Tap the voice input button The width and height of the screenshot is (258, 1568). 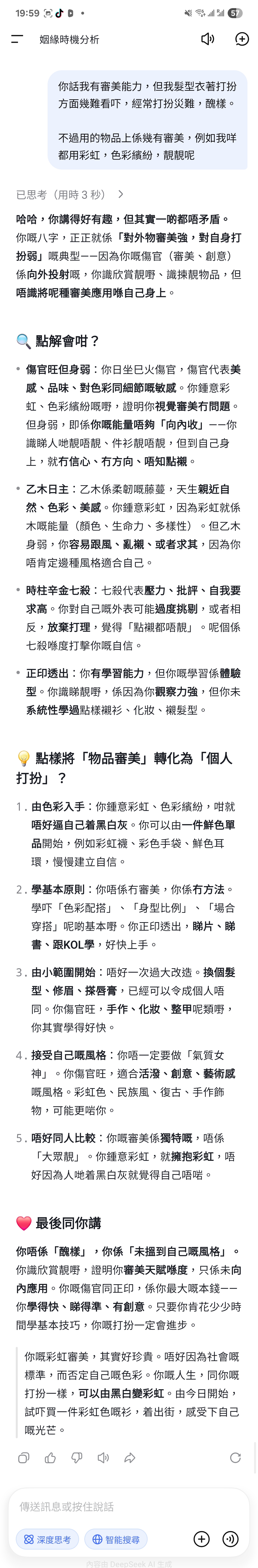231,1539
